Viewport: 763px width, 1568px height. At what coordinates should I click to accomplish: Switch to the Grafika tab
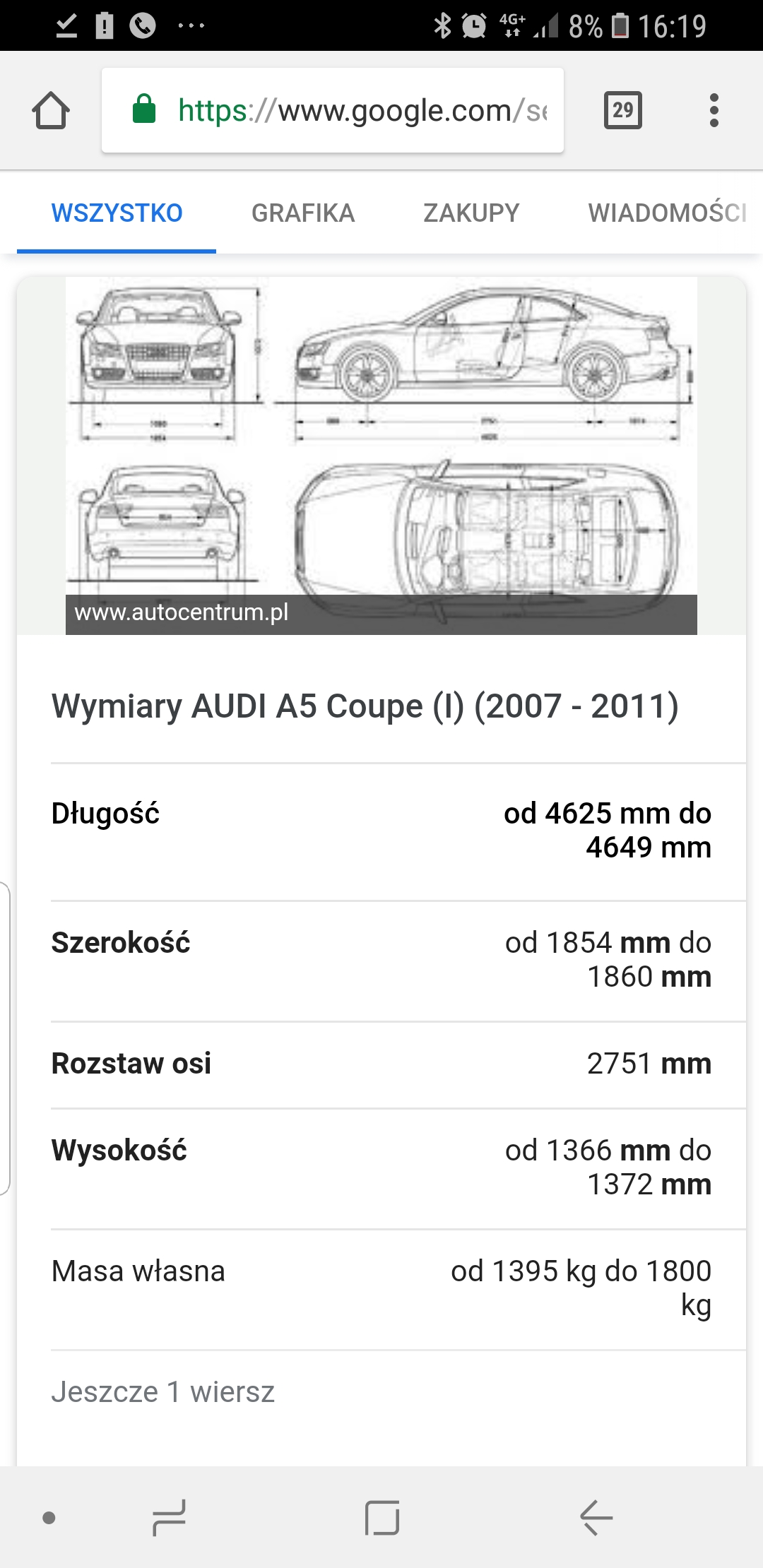coord(303,213)
